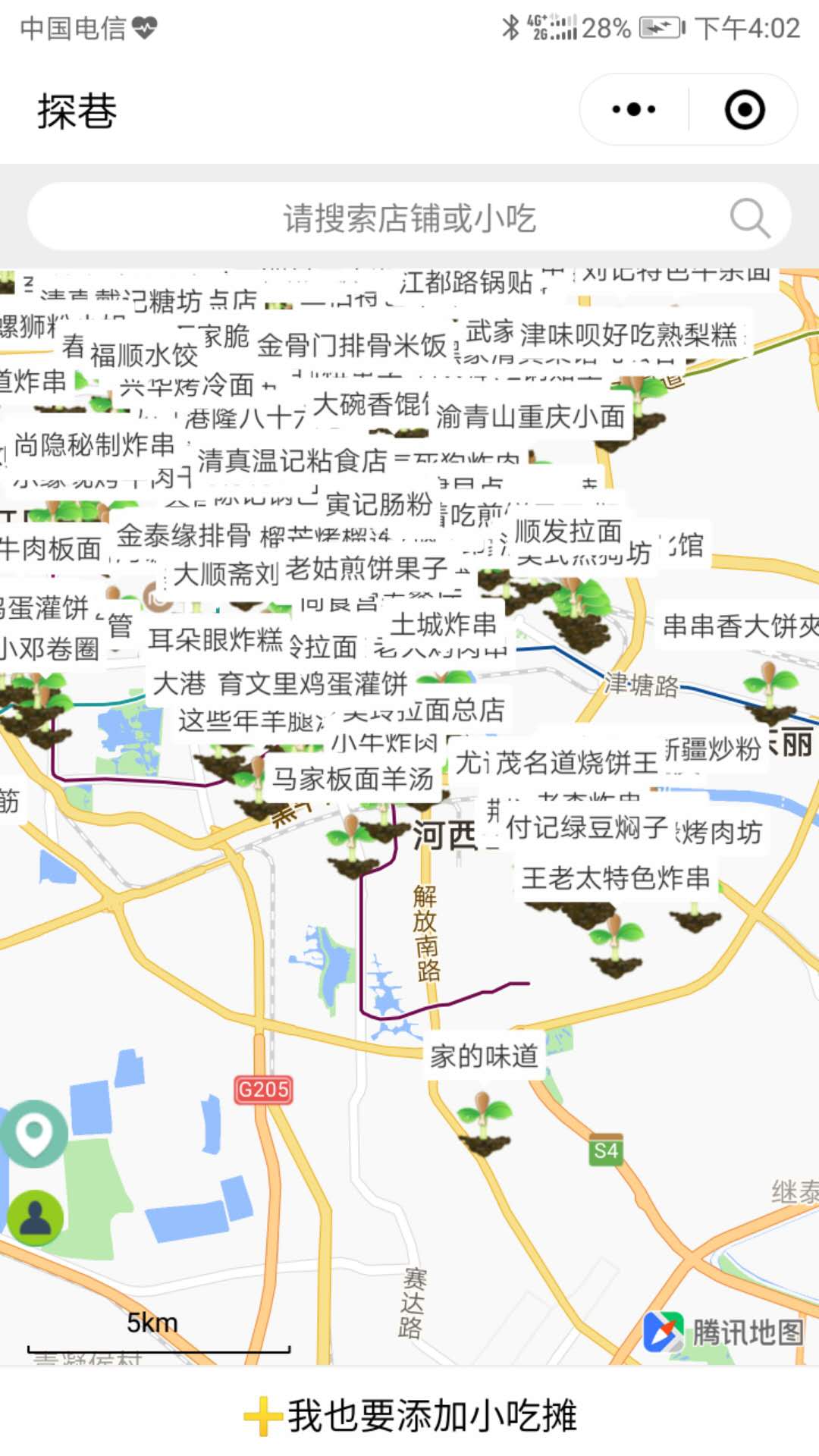This screenshot has width=819, height=1456.
Task: View 耳朵眼炸糕 stall details
Action: tap(215, 639)
